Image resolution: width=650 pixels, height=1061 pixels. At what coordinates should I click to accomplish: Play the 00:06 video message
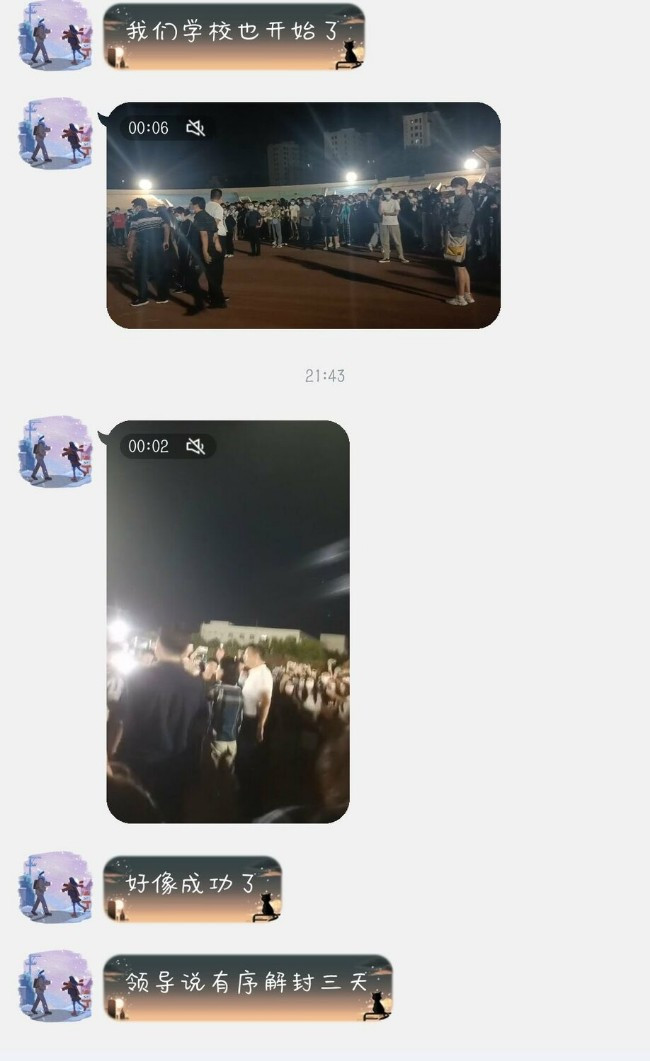tap(304, 215)
